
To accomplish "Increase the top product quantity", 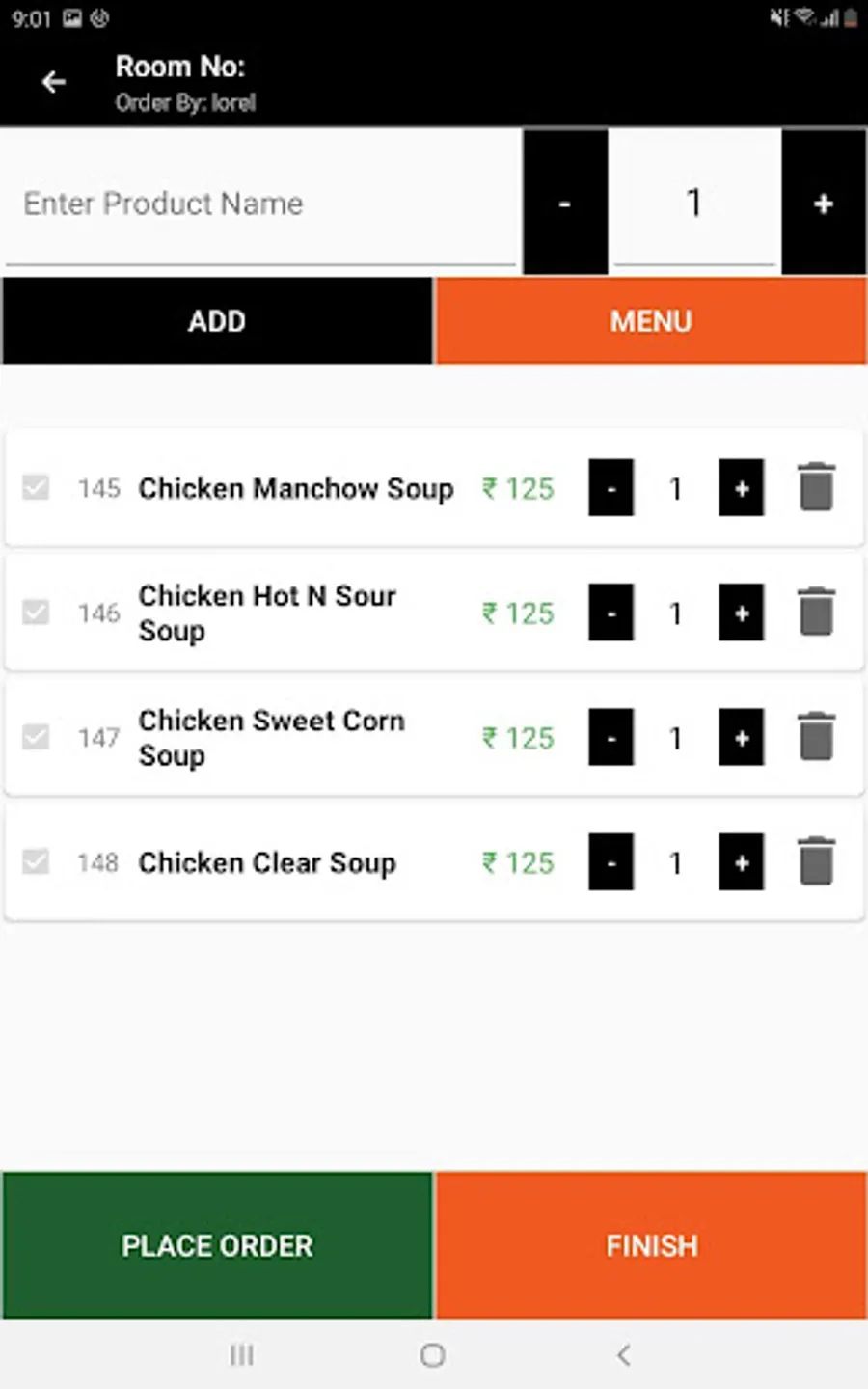I will [x=823, y=204].
